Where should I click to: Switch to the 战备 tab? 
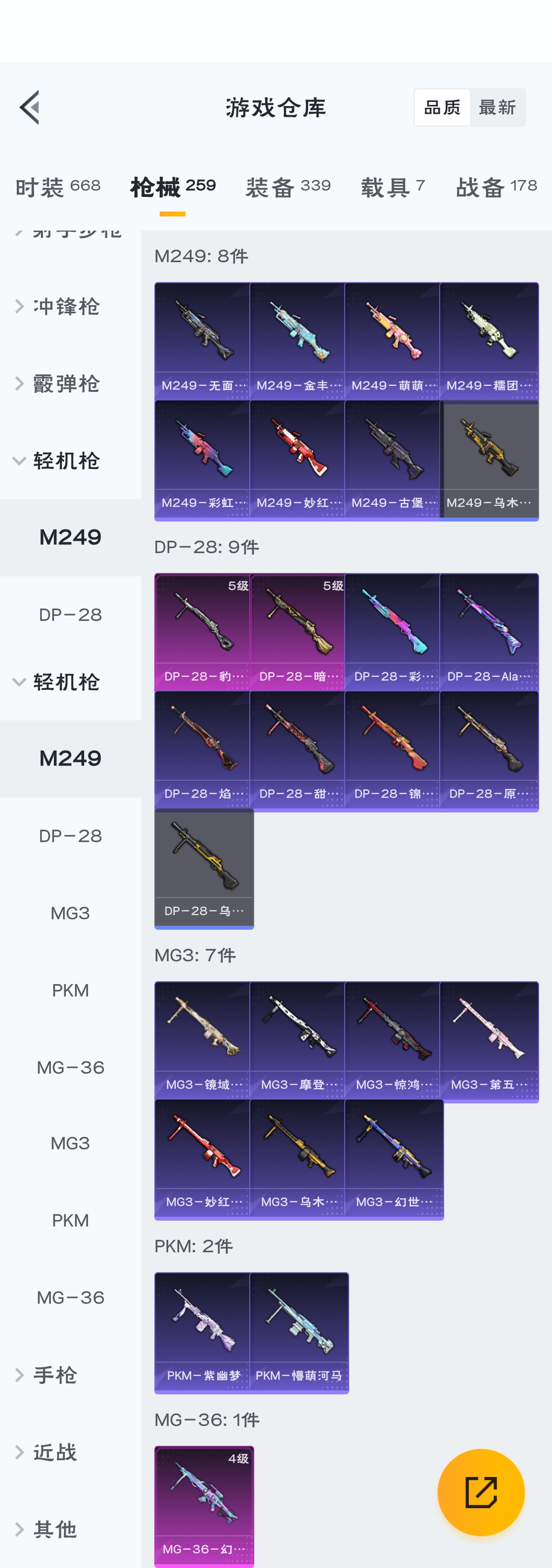coord(496,186)
